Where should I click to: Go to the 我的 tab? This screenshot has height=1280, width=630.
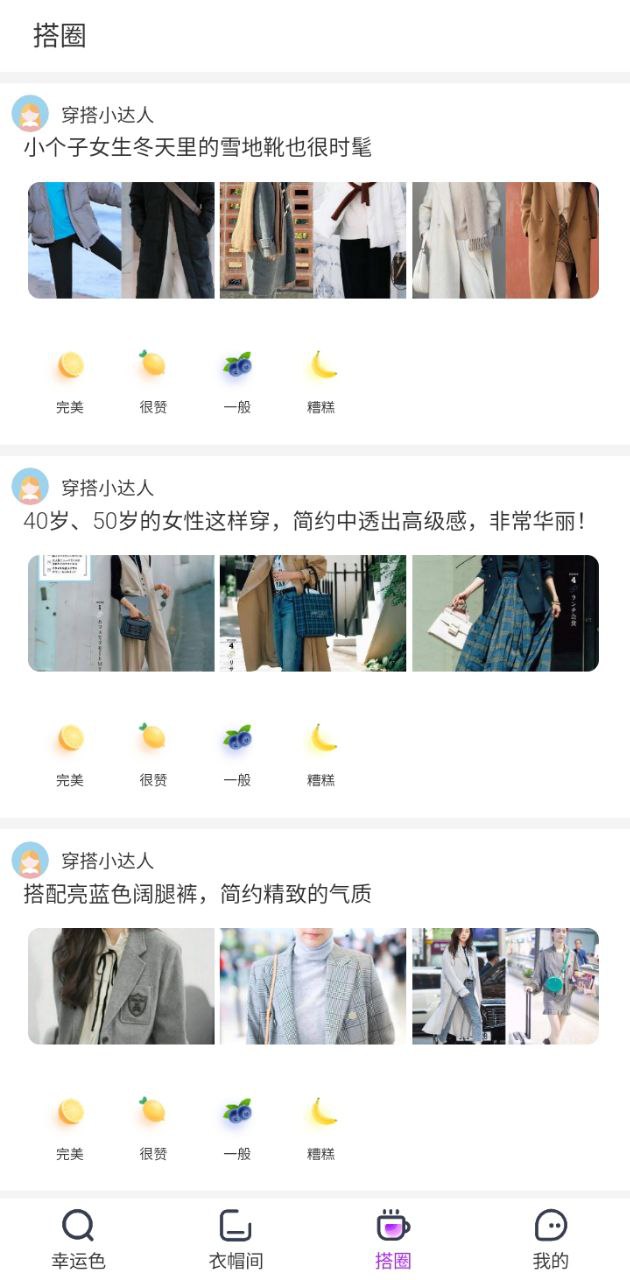click(550, 1238)
